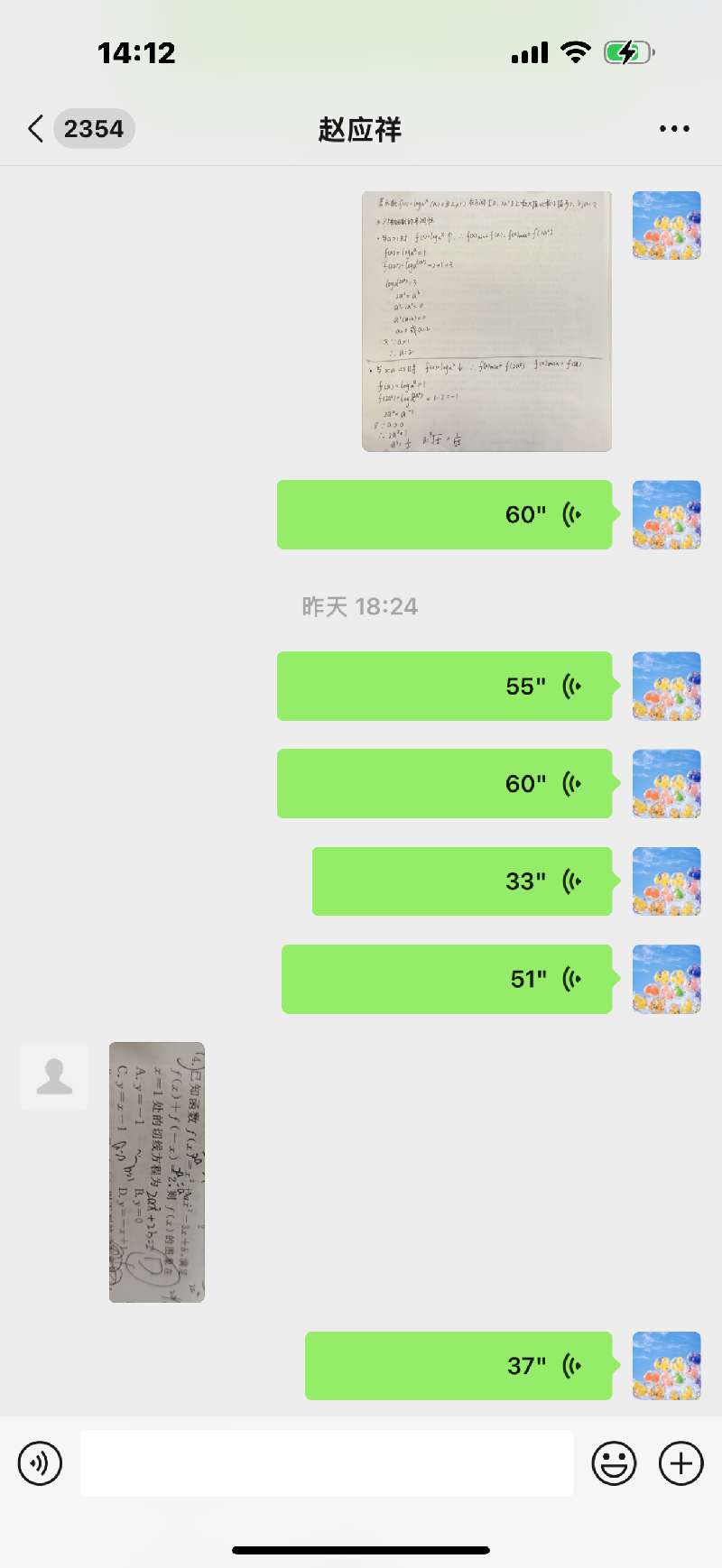This screenshot has width=722, height=1568.
Task: Open the plus attachment menu
Action: coord(680,1463)
